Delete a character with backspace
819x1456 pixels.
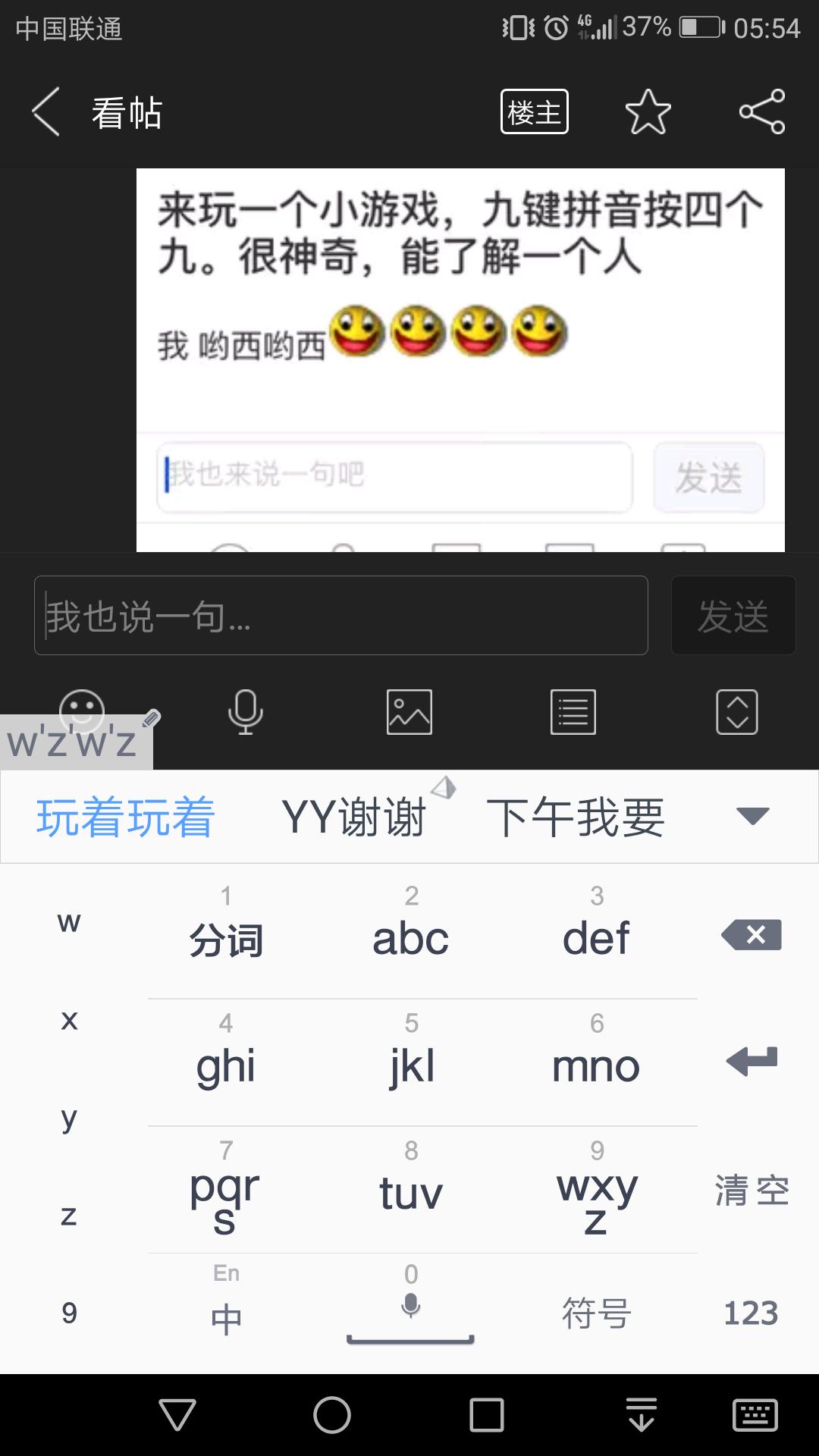coord(751,935)
